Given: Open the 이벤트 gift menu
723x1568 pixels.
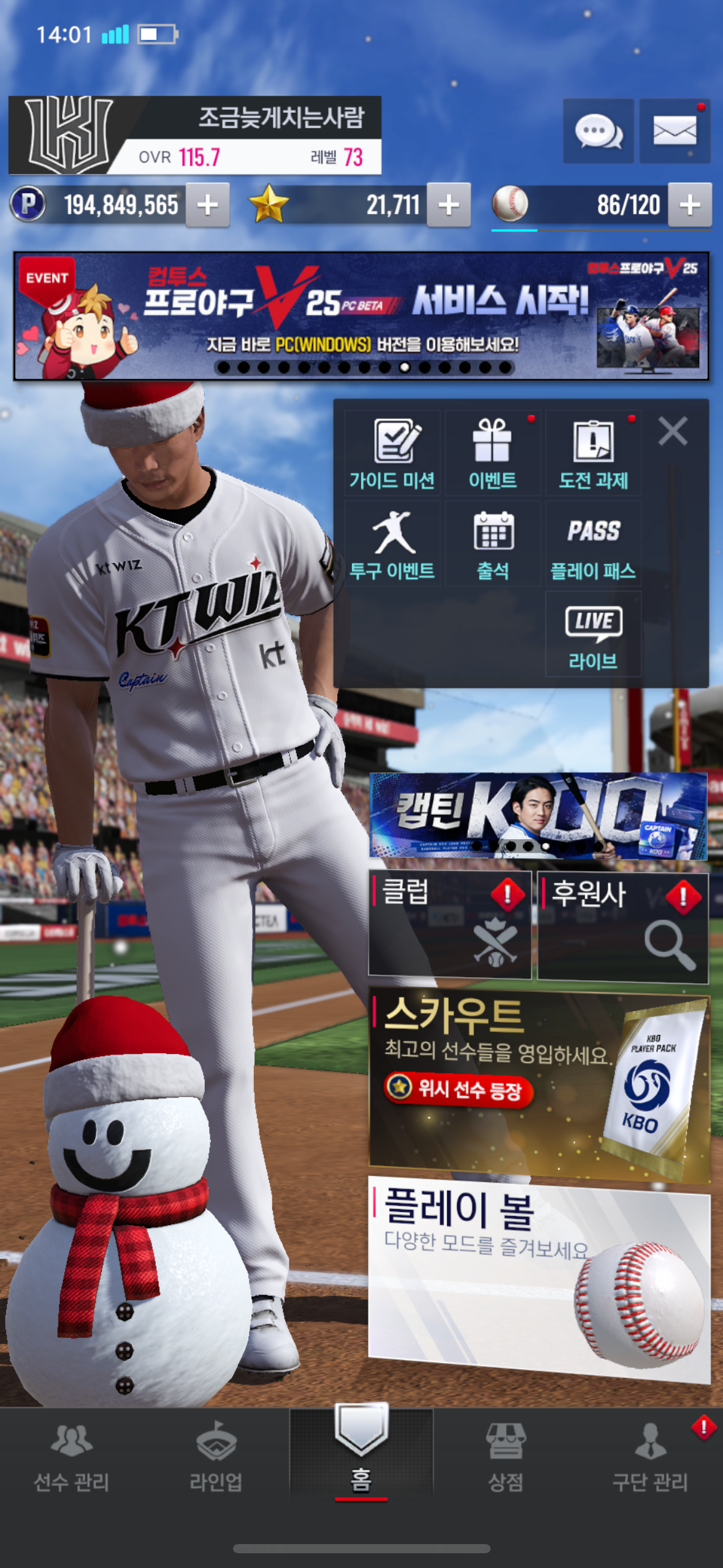Looking at the screenshot, I should pyautogui.click(x=492, y=454).
